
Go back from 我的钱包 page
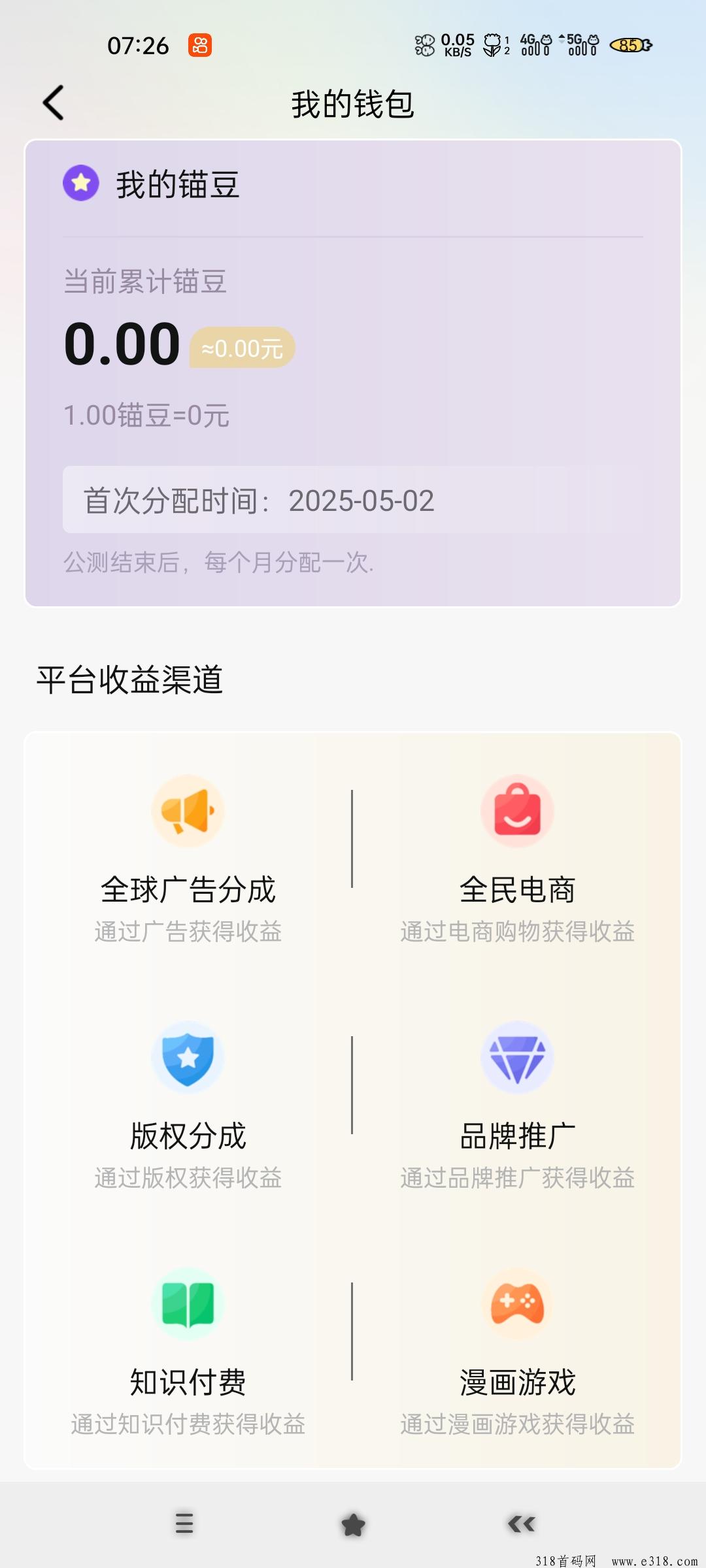(54, 103)
